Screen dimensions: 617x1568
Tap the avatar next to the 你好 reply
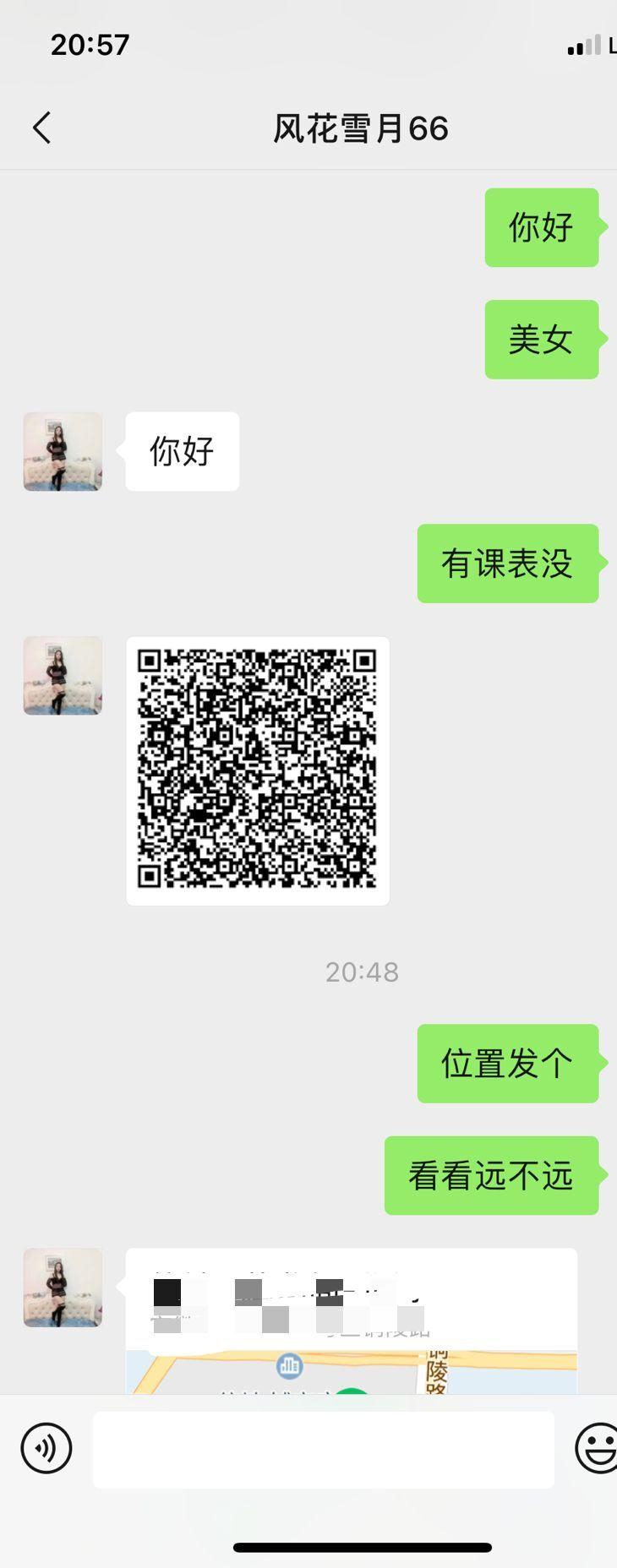pyautogui.click(x=62, y=451)
